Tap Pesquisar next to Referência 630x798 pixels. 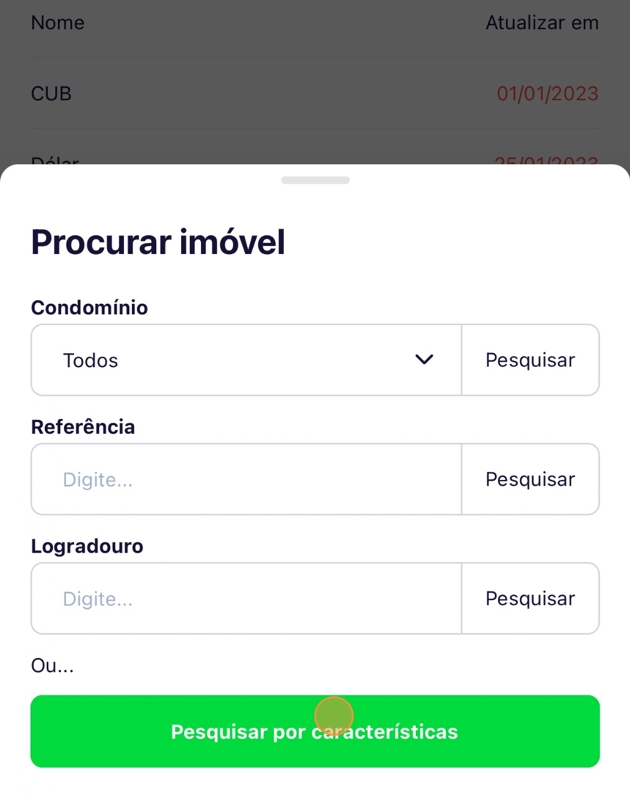click(530, 480)
